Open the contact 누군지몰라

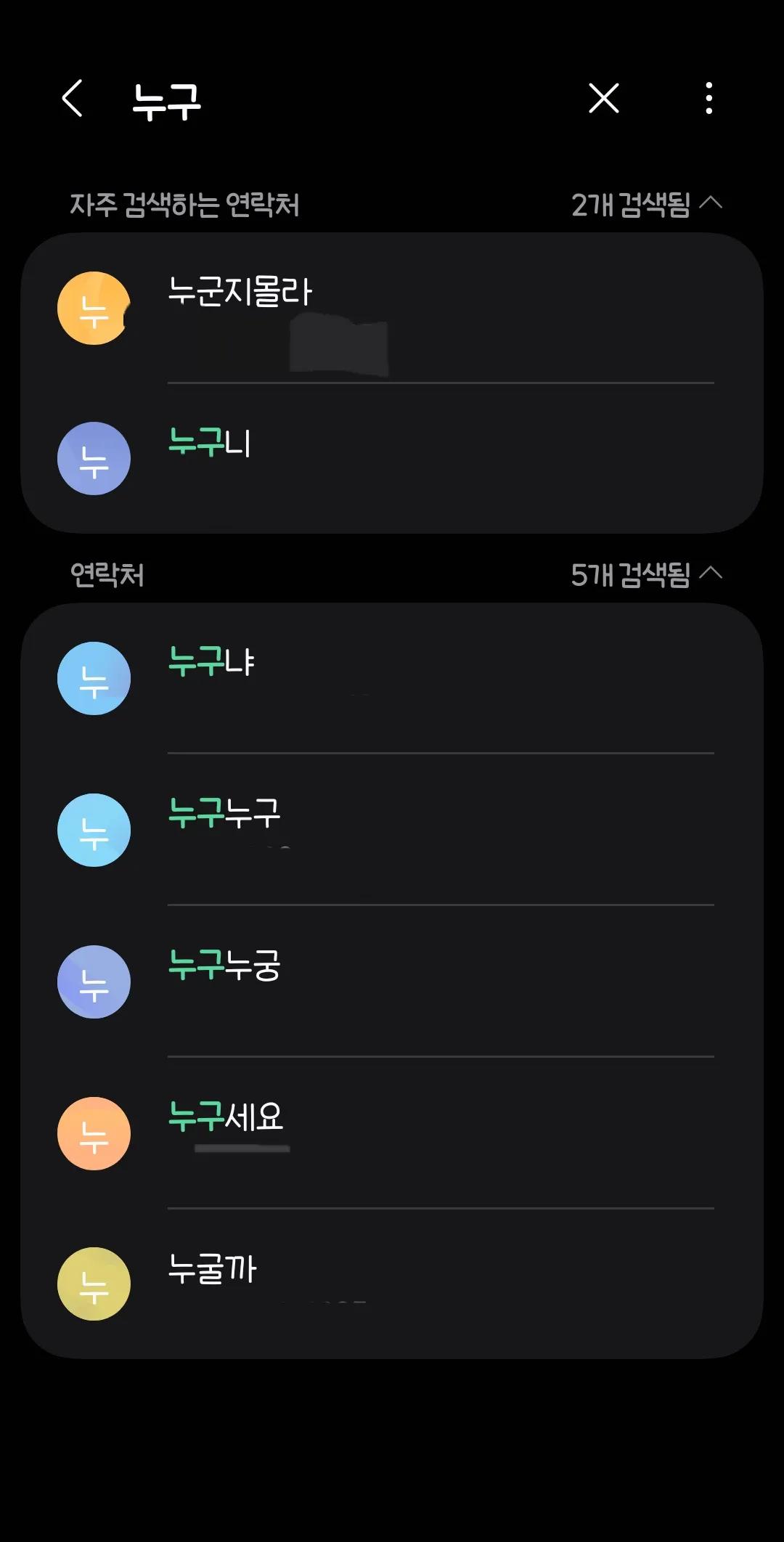click(x=392, y=308)
